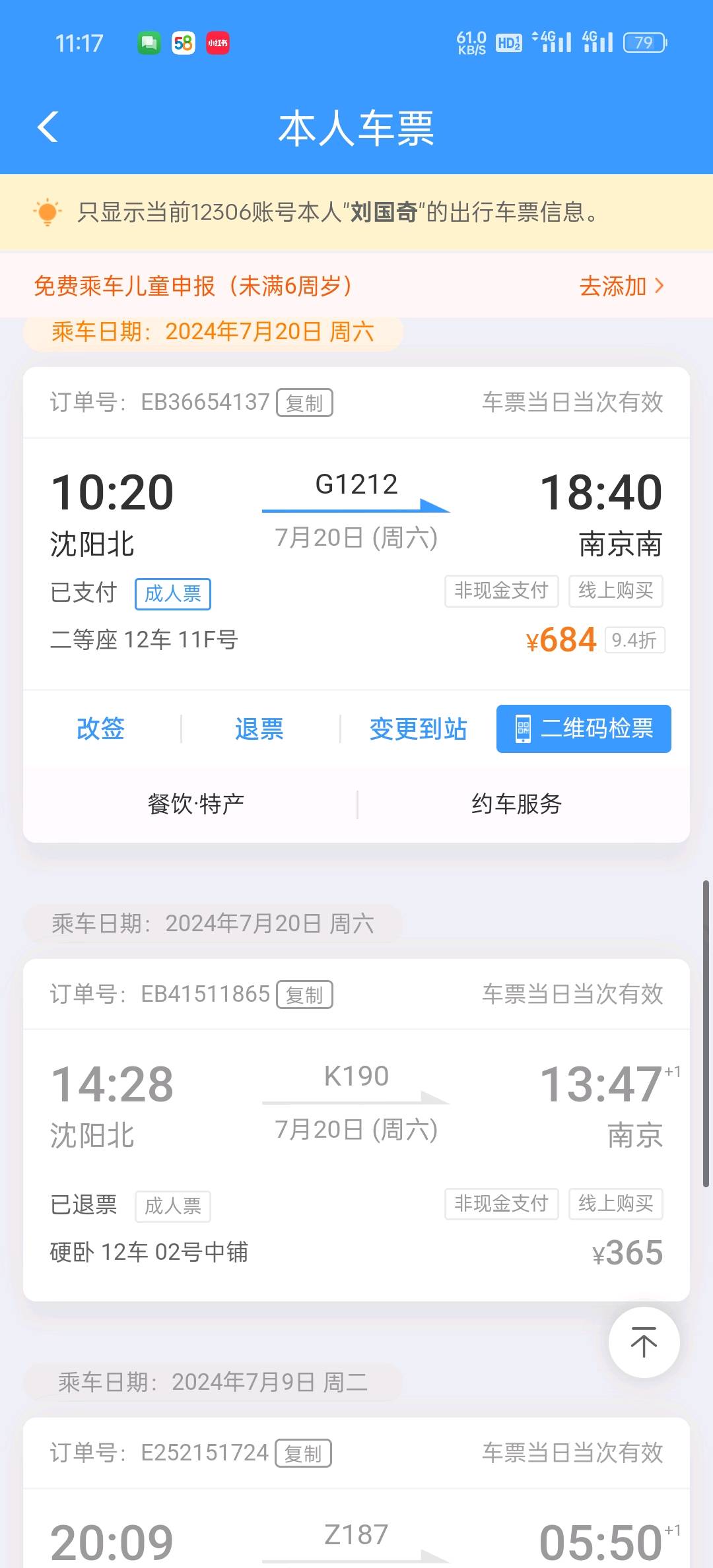Copy order number EB41511865

pos(304,995)
